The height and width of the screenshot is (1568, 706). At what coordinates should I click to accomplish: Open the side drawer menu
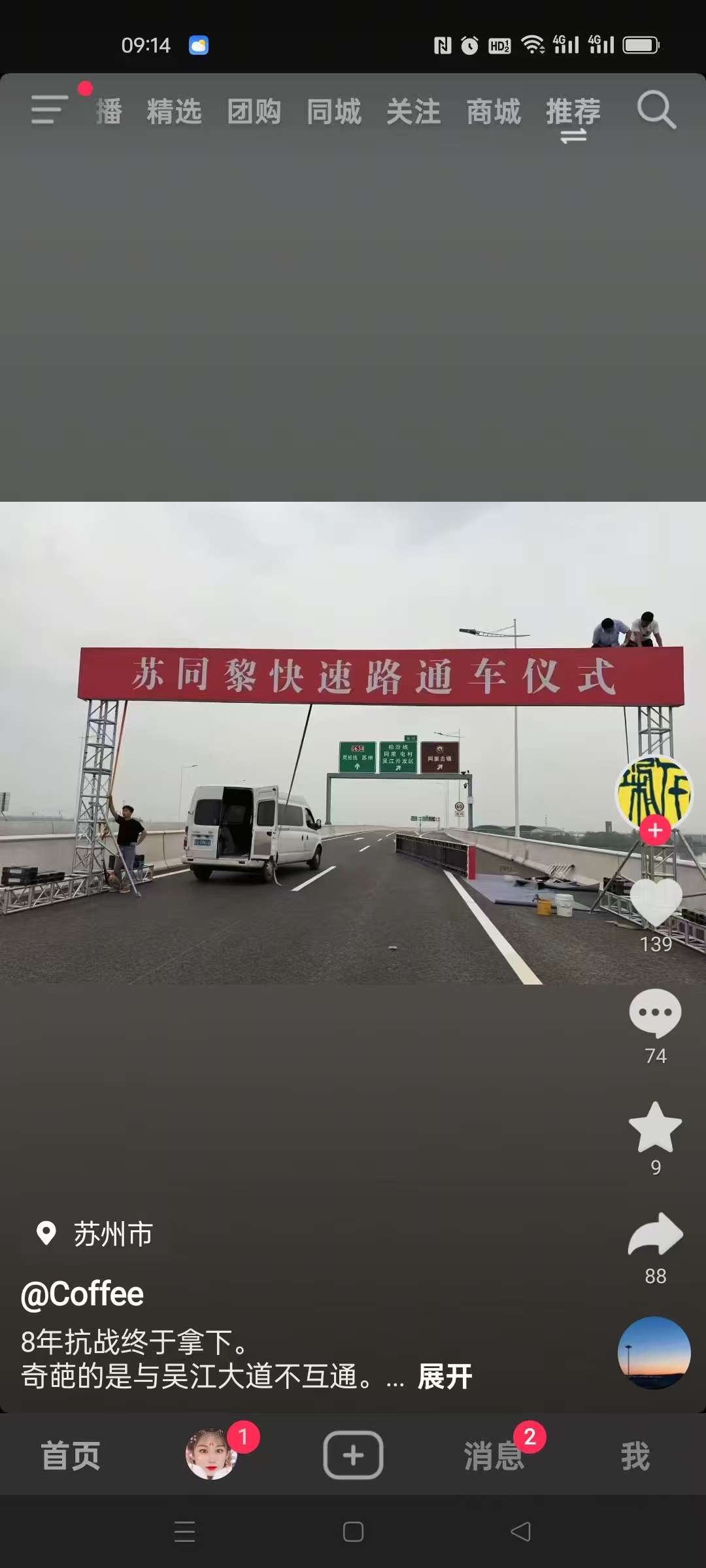click(x=49, y=109)
